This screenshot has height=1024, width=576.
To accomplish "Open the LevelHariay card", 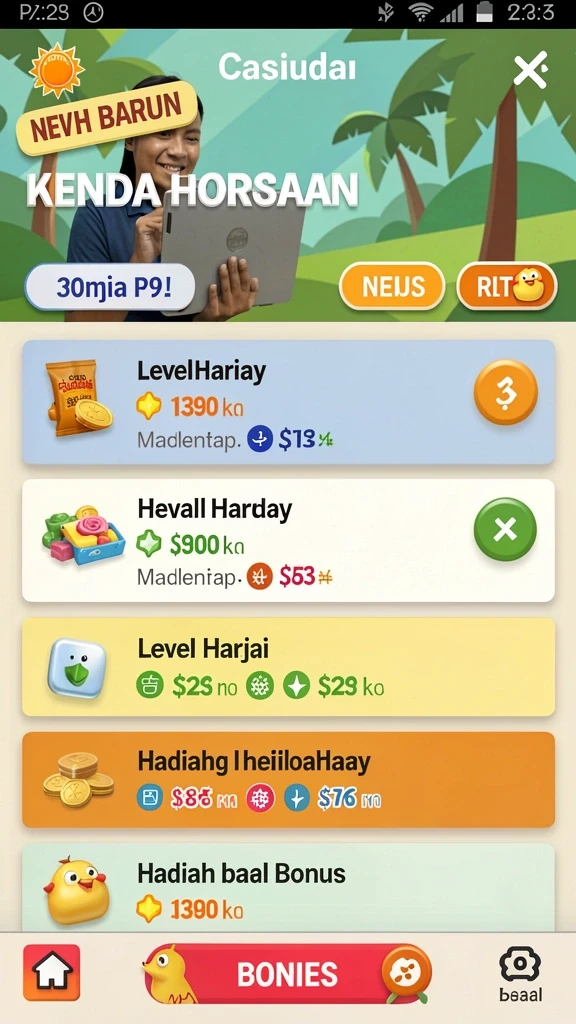I will [x=289, y=402].
